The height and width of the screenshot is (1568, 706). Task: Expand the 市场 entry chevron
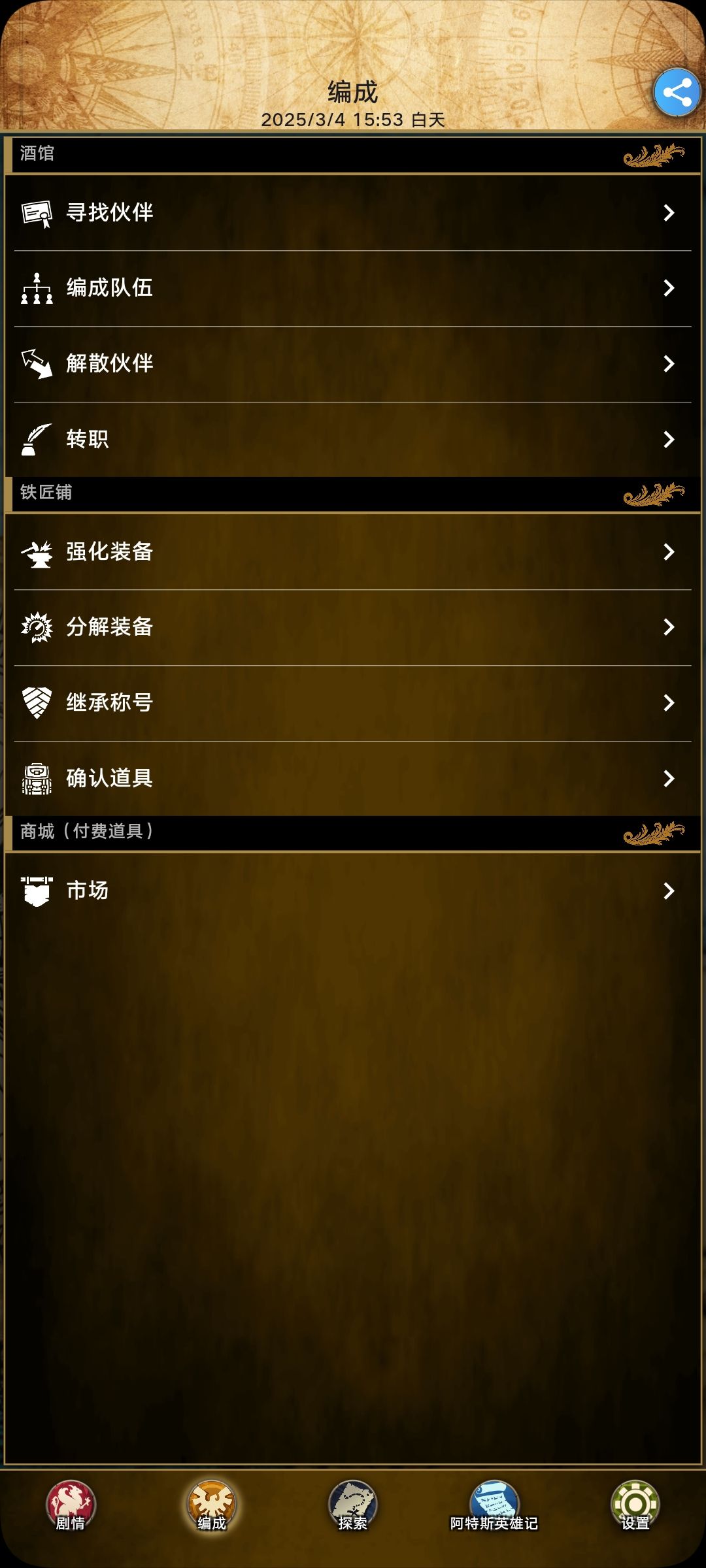[x=668, y=890]
